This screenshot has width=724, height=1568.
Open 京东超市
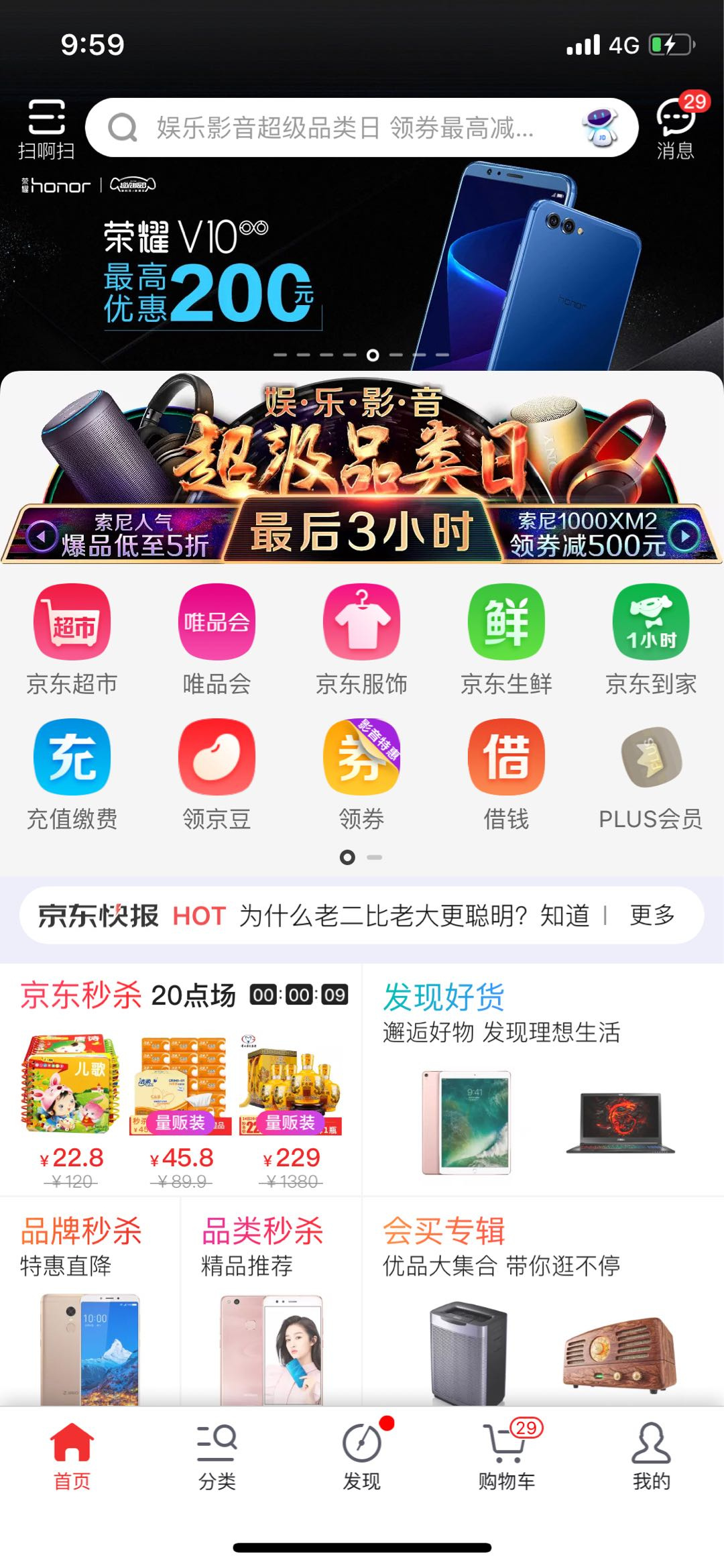click(72, 640)
